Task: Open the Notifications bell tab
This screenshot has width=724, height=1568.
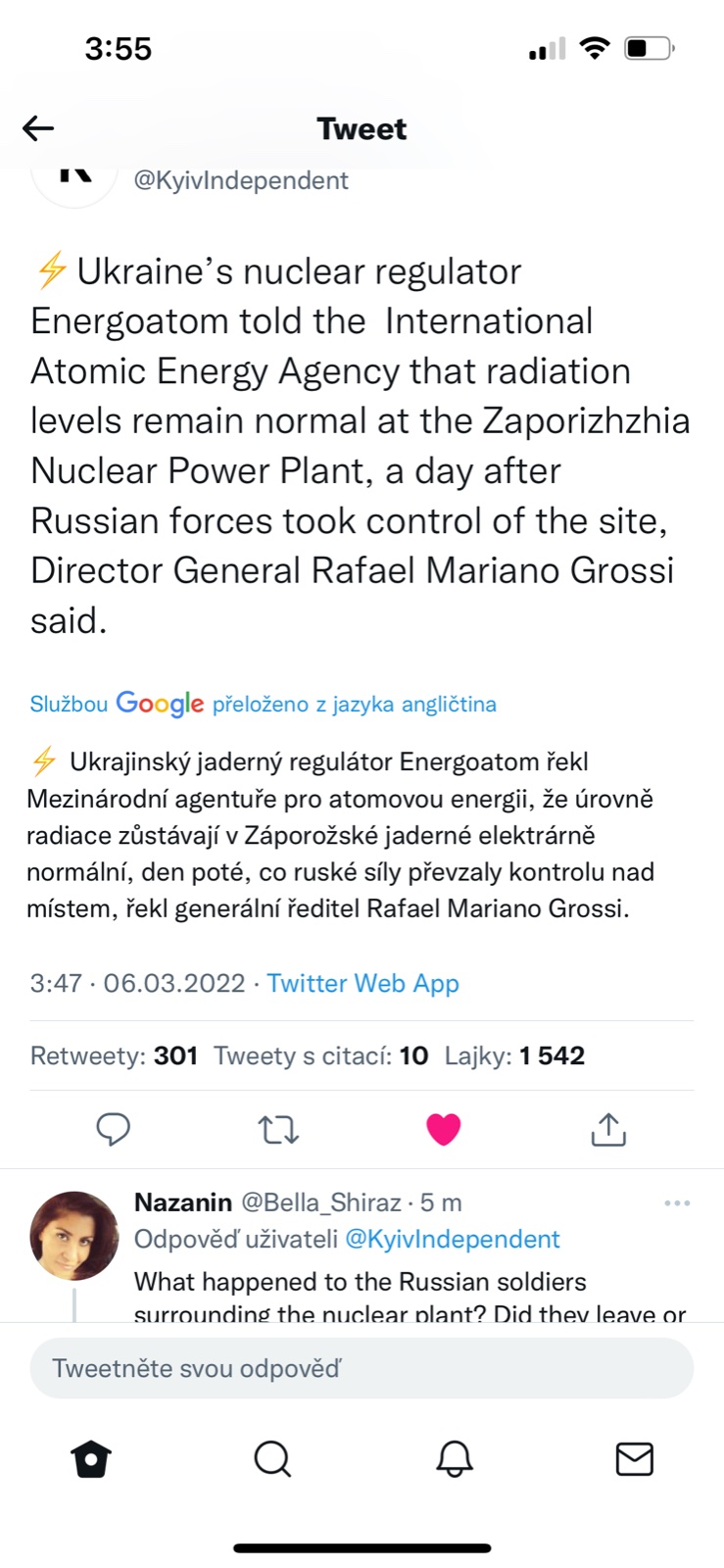Action: [x=454, y=1459]
